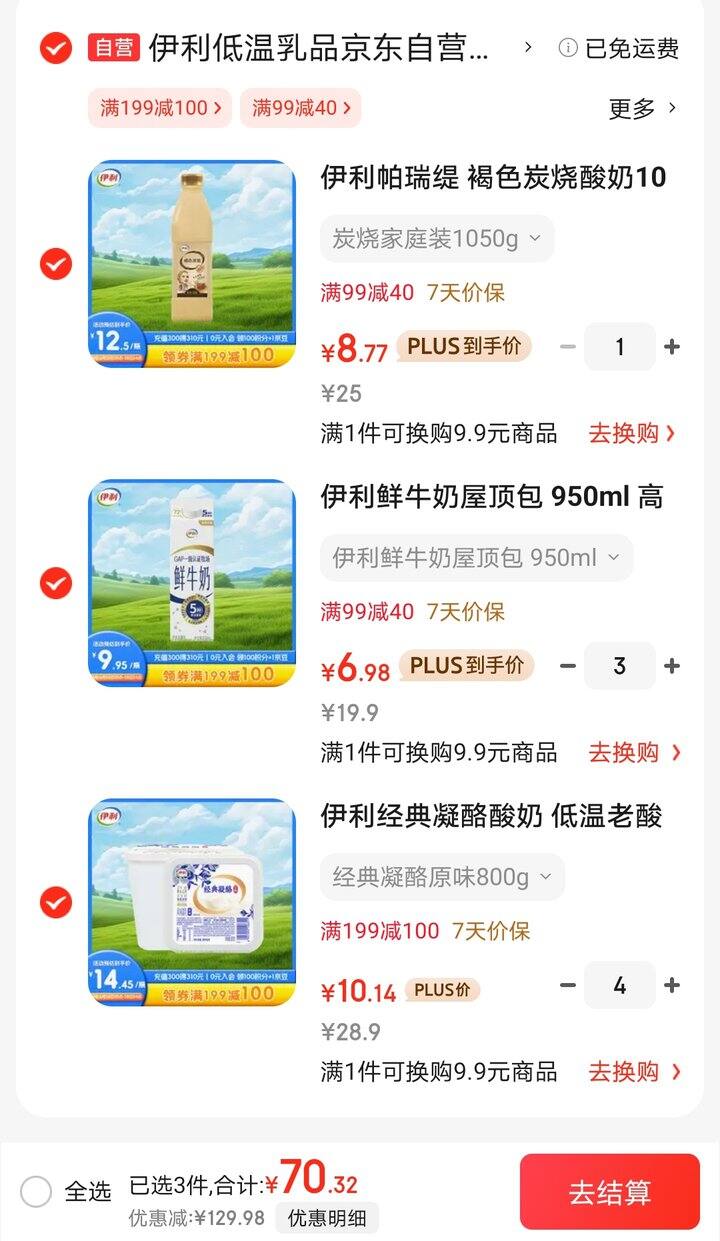
Task: Deselect 伊利经典凝酪酸奶 item checkbox
Action: click(56, 902)
